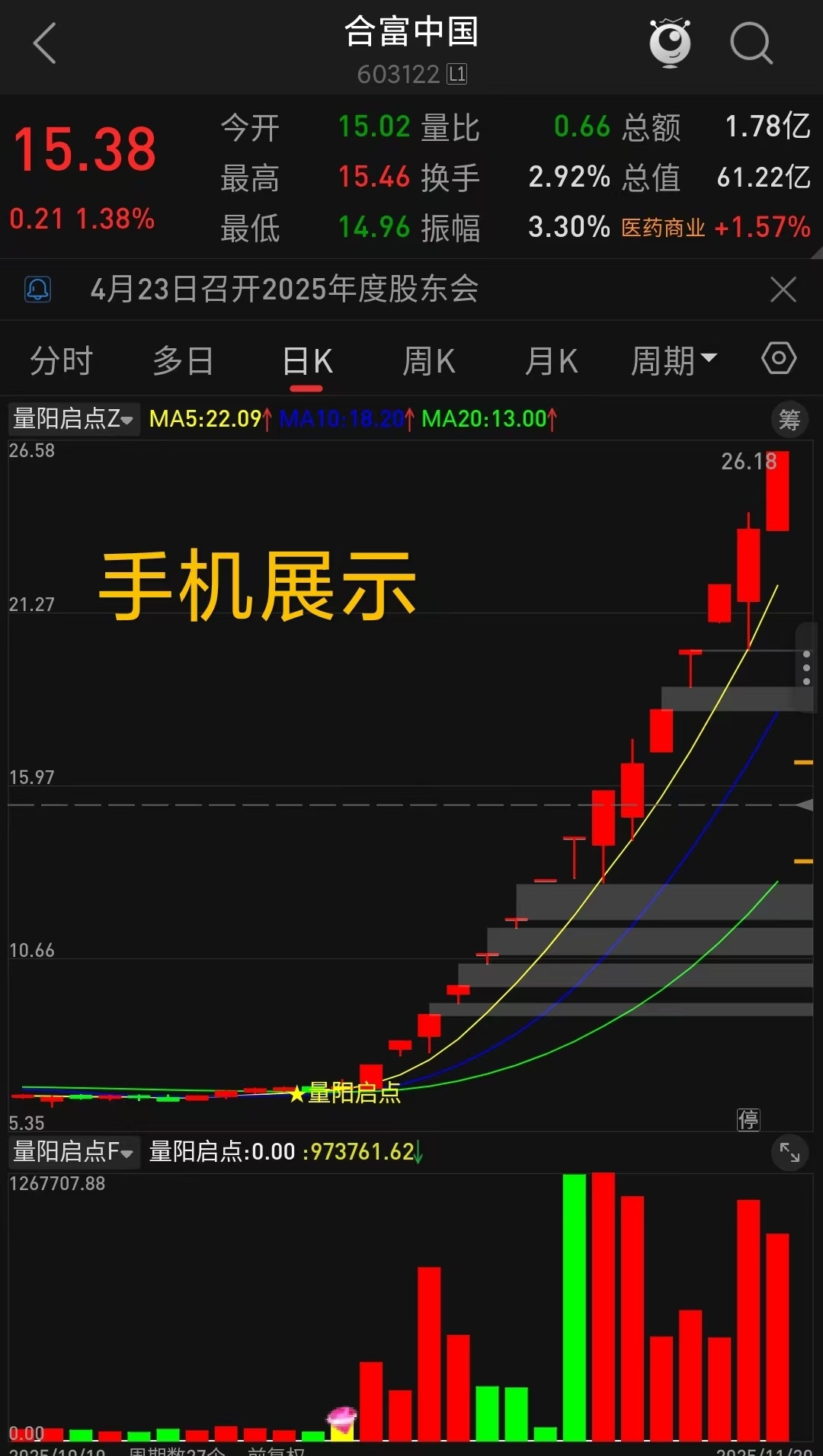Select the 日K chart tab
The height and width of the screenshot is (1456, 823).
point(307,361)
